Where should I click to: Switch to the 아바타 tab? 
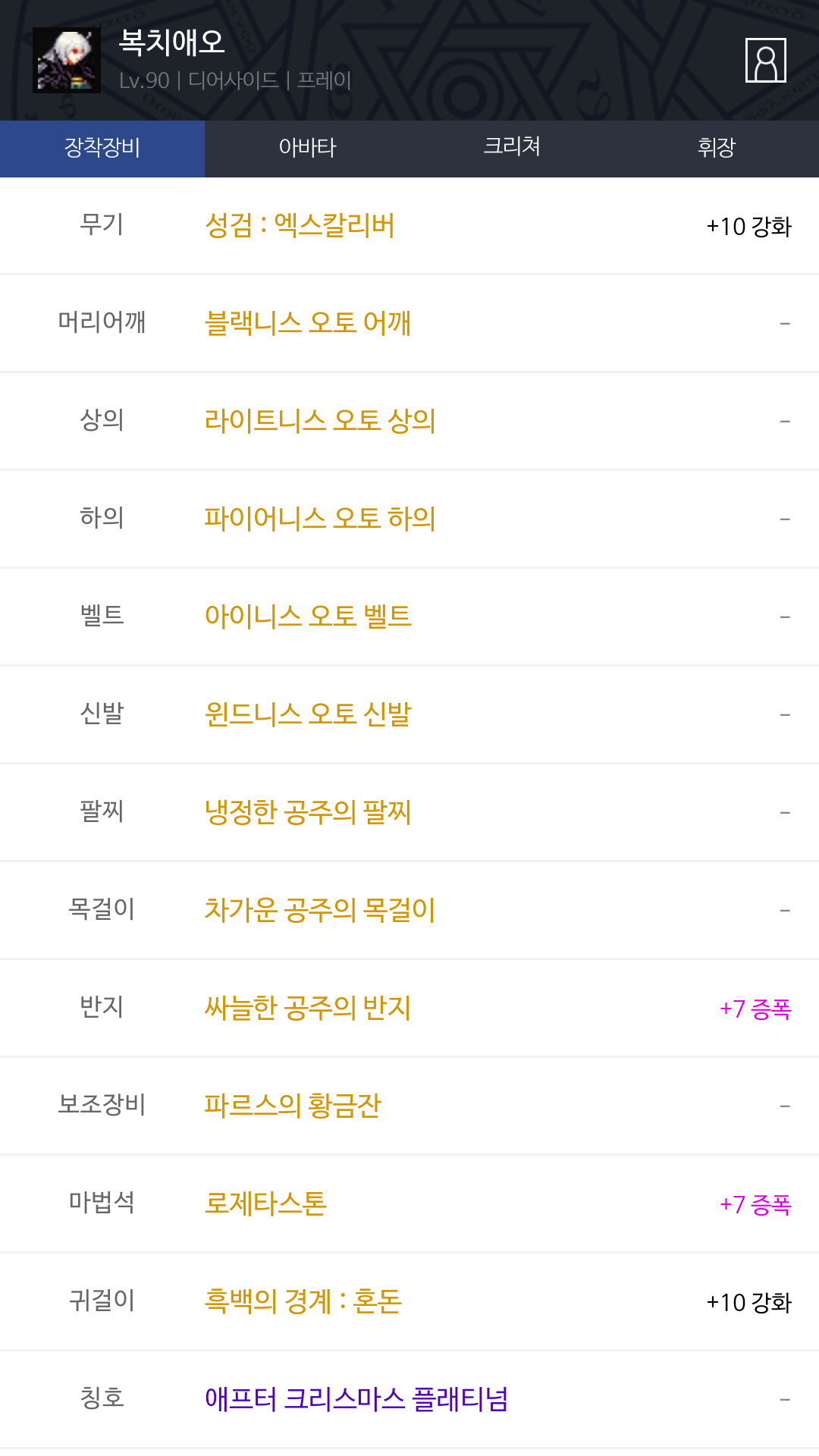click(307, 149)
